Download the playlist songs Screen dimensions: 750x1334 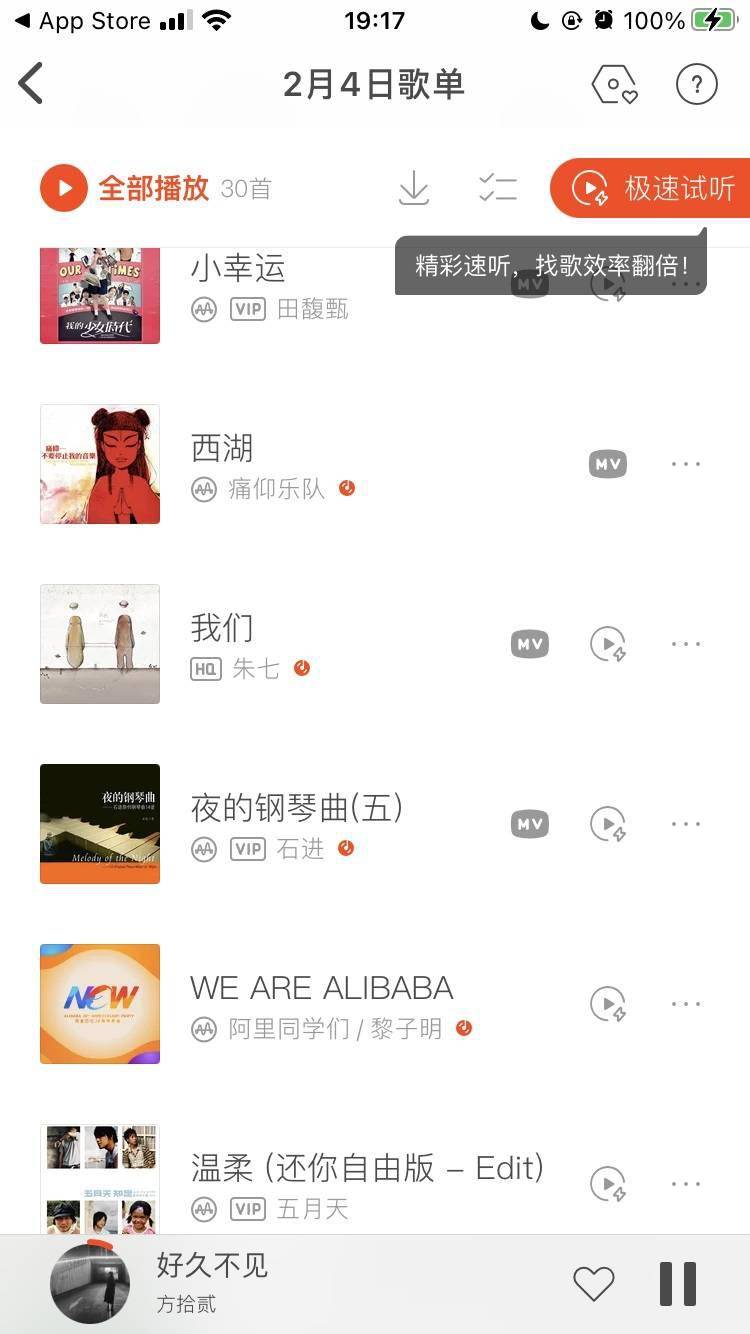point(413,188)
